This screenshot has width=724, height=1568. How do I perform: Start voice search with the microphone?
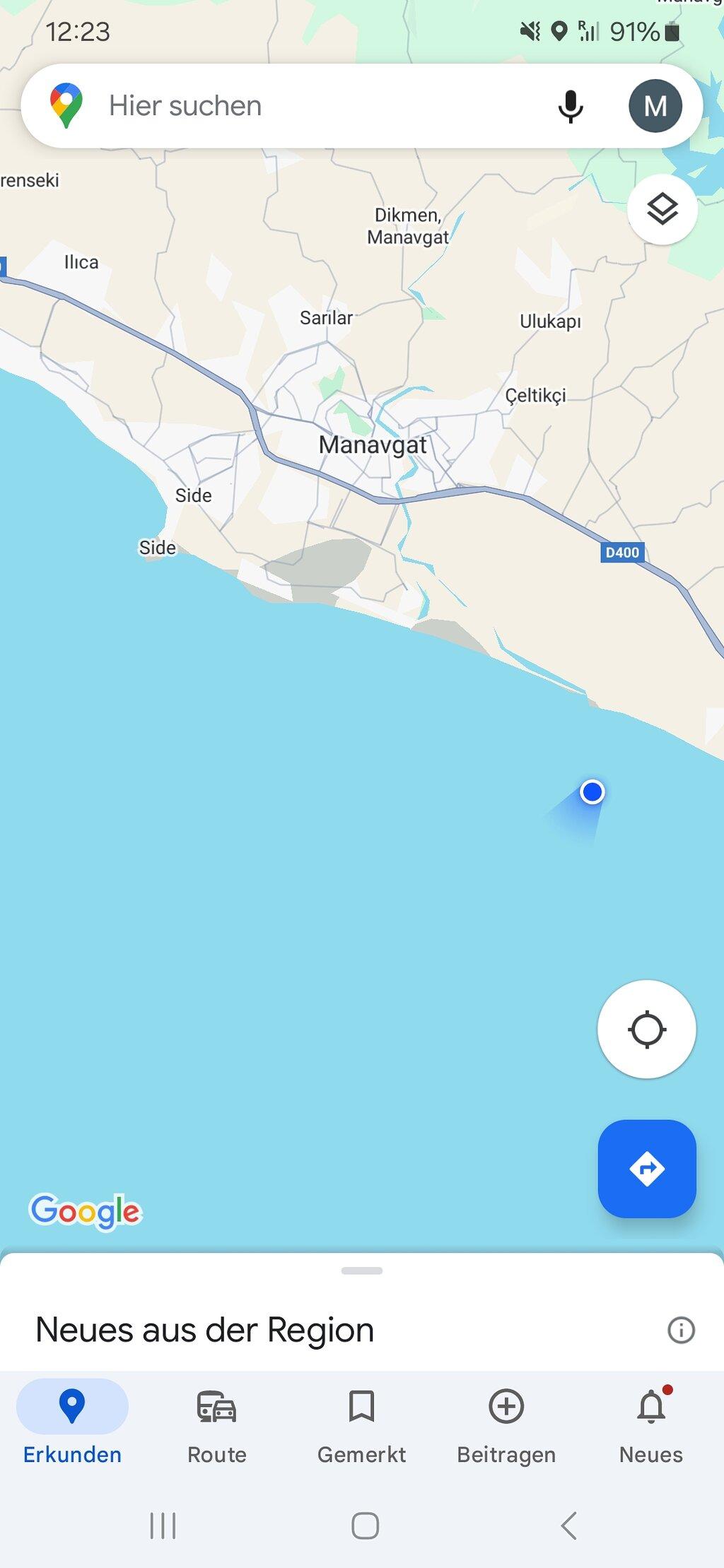pyautogui.click(x=571, y=106)
